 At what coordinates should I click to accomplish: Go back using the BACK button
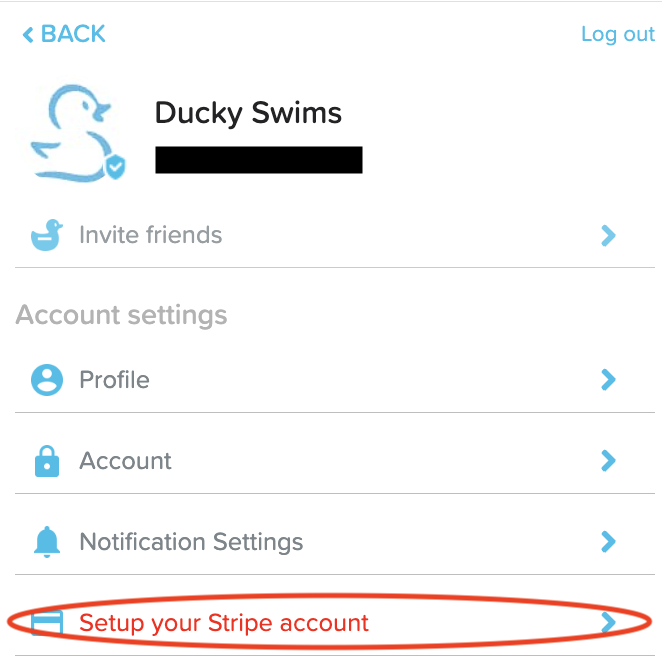pyautogui.click(x=63, y=34)
